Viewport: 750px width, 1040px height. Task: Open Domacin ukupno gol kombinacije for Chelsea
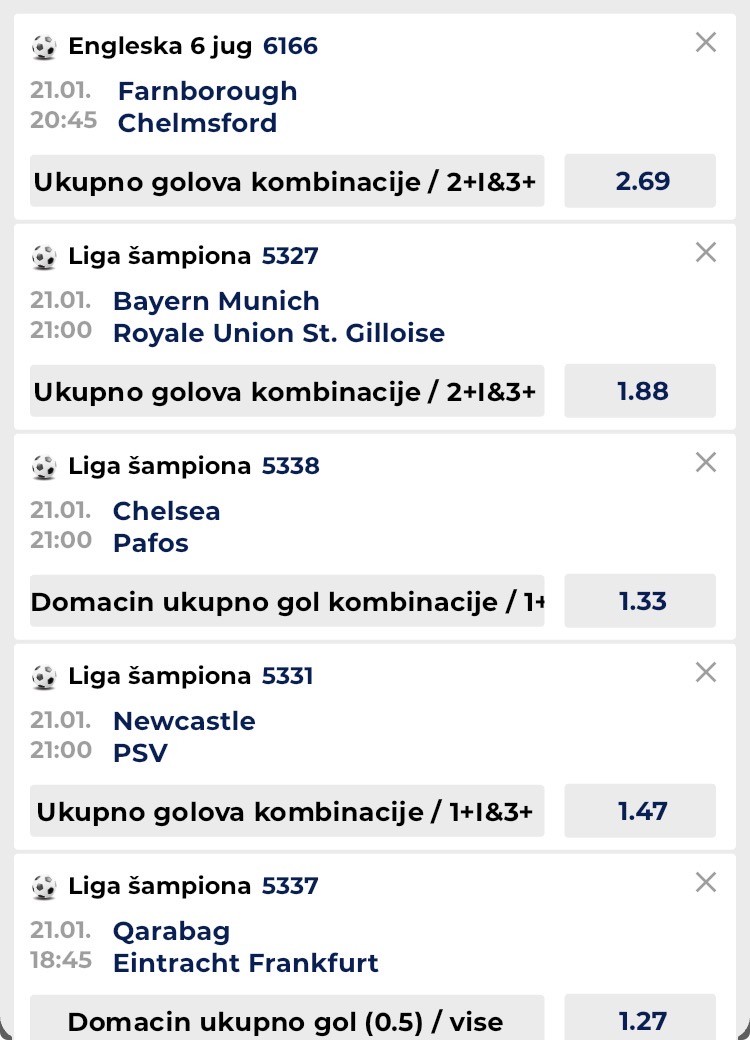[x=287, y=601]
